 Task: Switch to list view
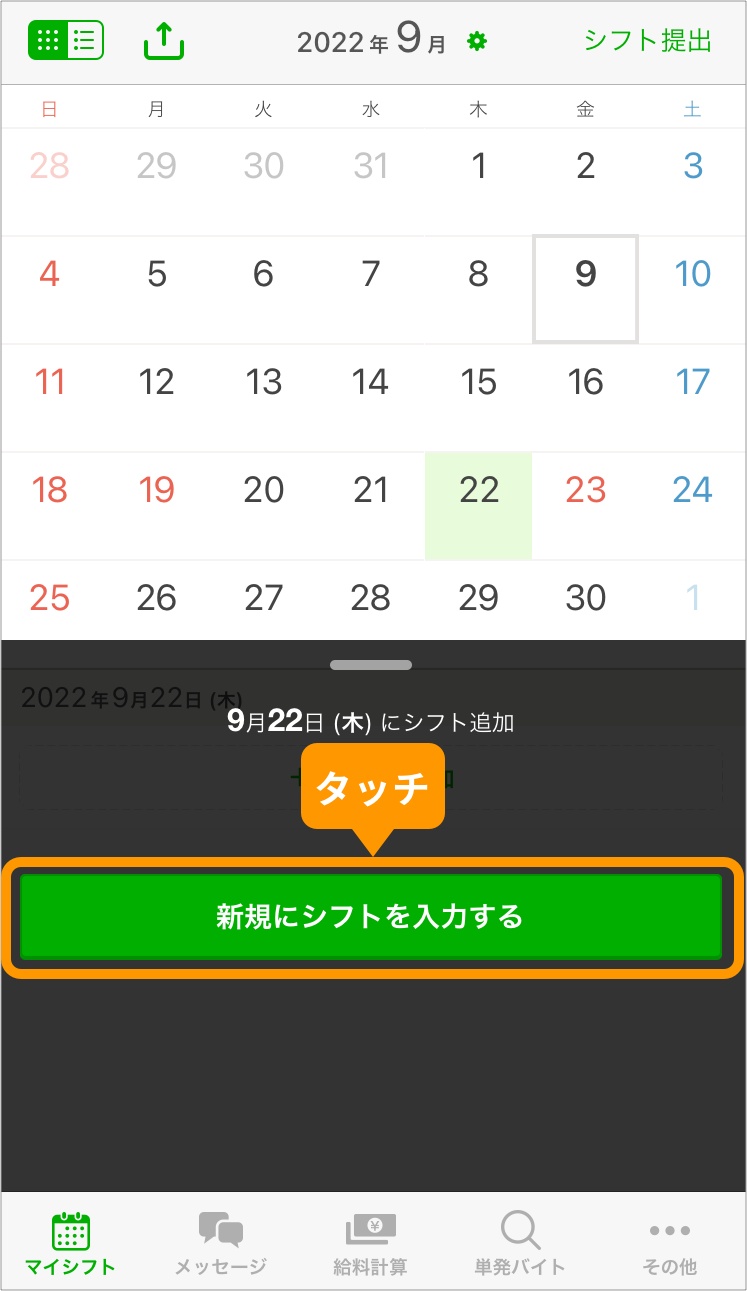(x=86, y=40)
